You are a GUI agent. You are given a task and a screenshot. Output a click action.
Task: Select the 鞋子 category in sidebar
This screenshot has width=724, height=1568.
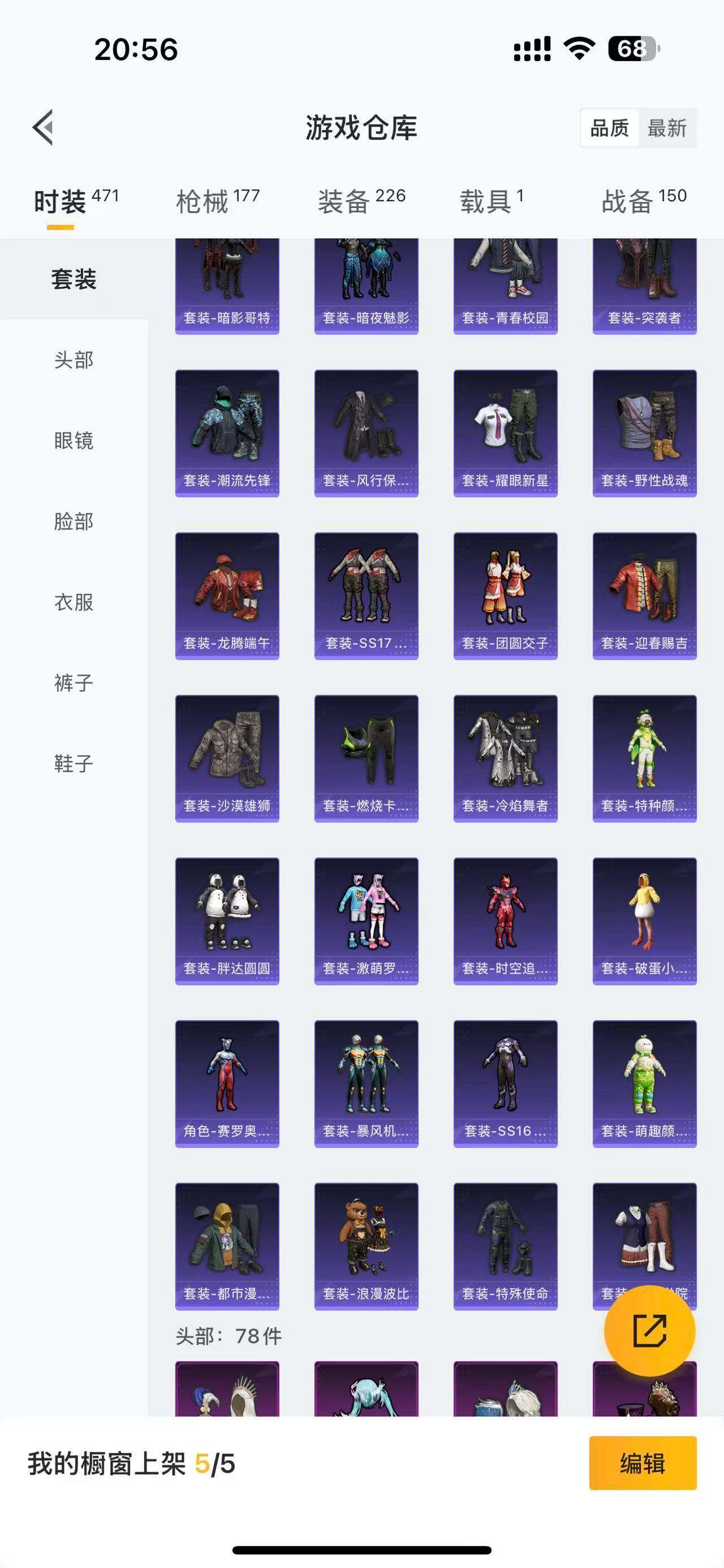[x=74, y=764]
